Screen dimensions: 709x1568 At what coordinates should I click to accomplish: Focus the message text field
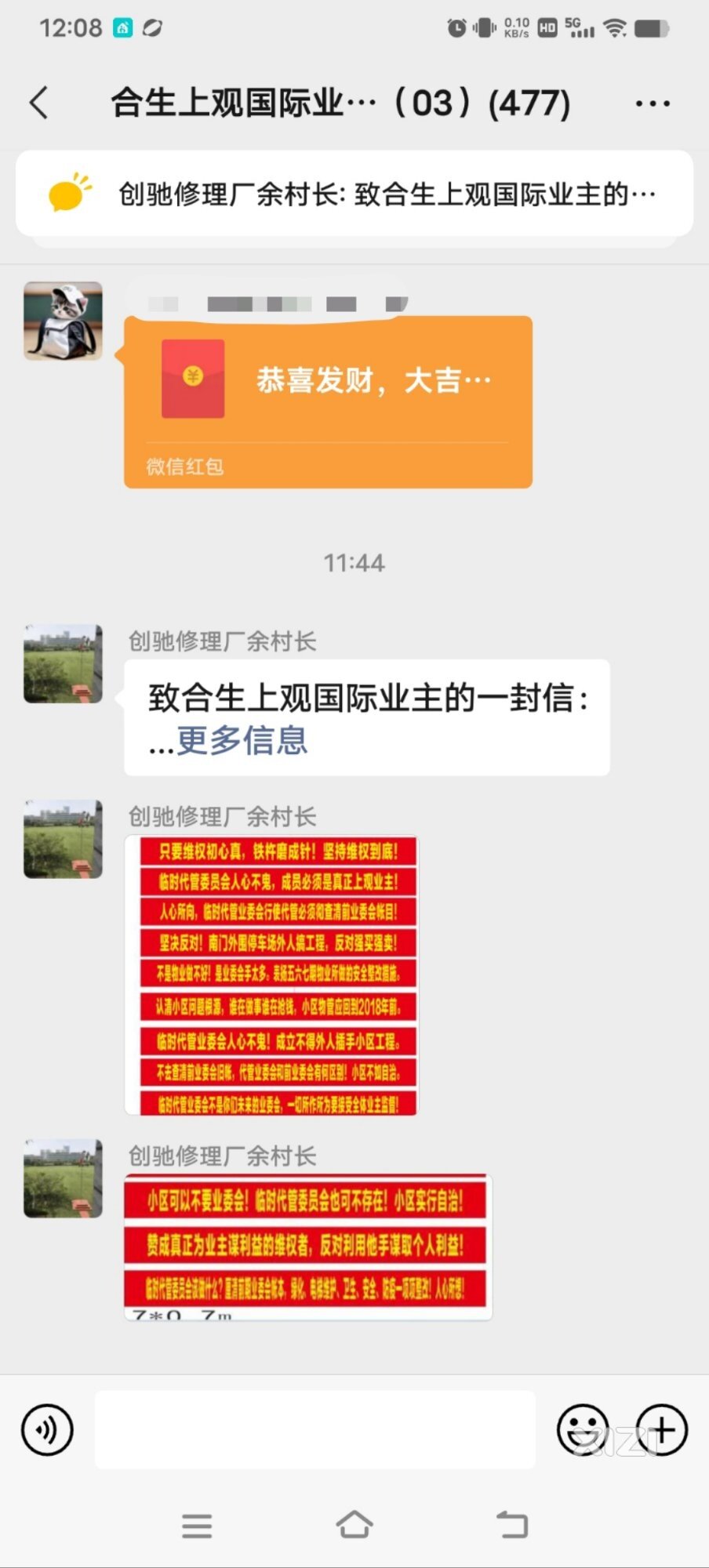tap(315, 1429)
